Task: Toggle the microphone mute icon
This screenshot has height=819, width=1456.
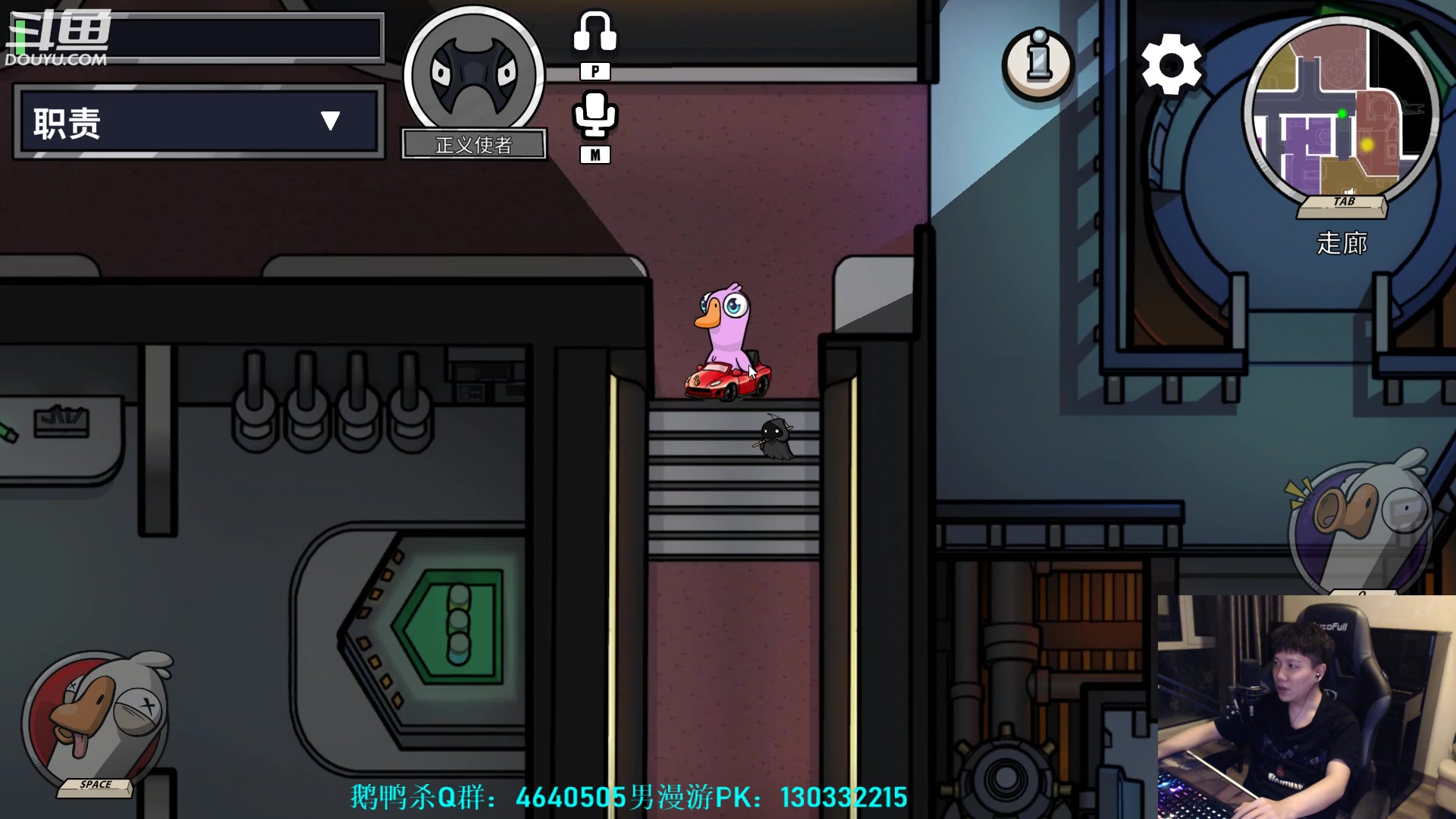Action: pyautogui.click(x=595, y=115)
